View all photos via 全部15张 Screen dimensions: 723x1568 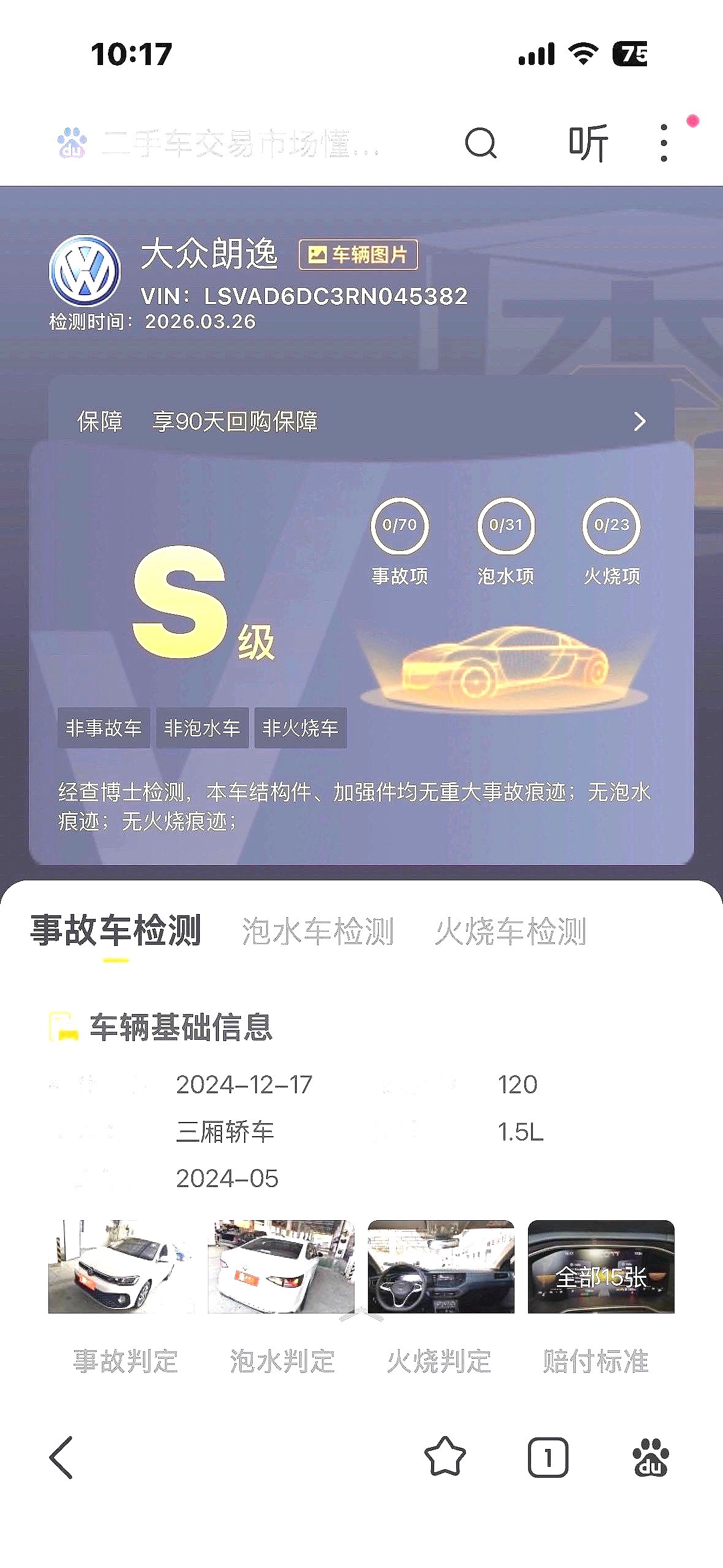(601, 1266)
